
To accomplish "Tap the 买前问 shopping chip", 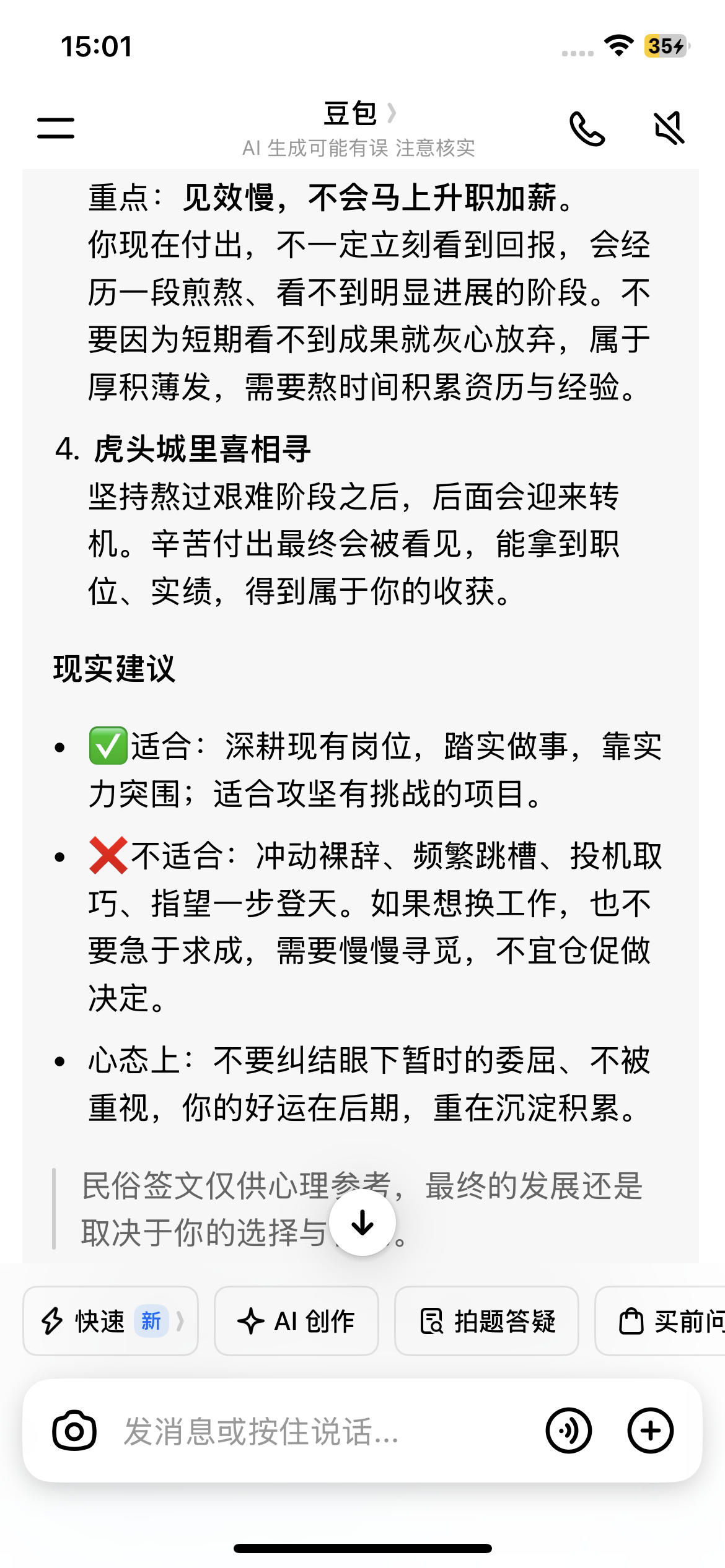I will pos(661,1320).
